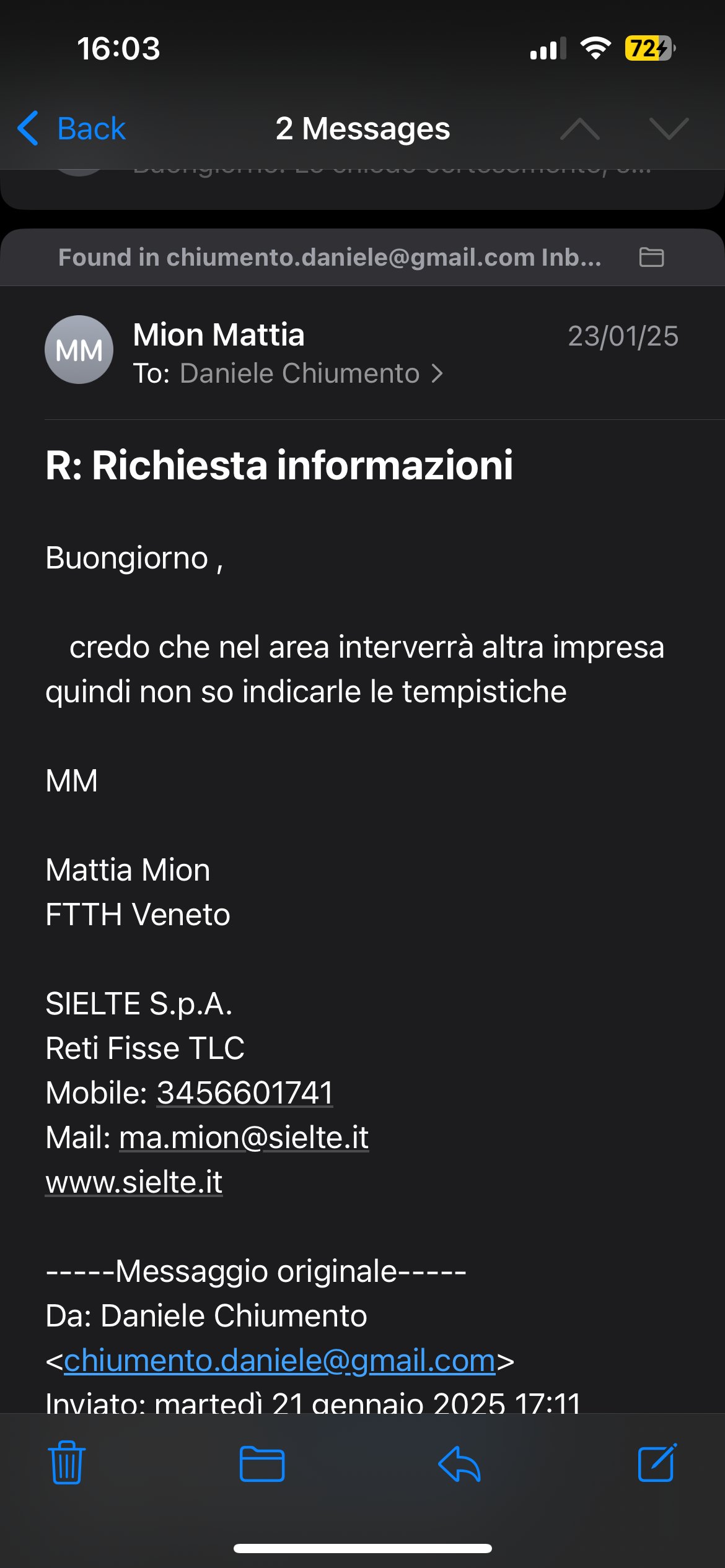Go back to the mailbox
Viewport: 725px width, 1568px height.
tap(72, 129)
